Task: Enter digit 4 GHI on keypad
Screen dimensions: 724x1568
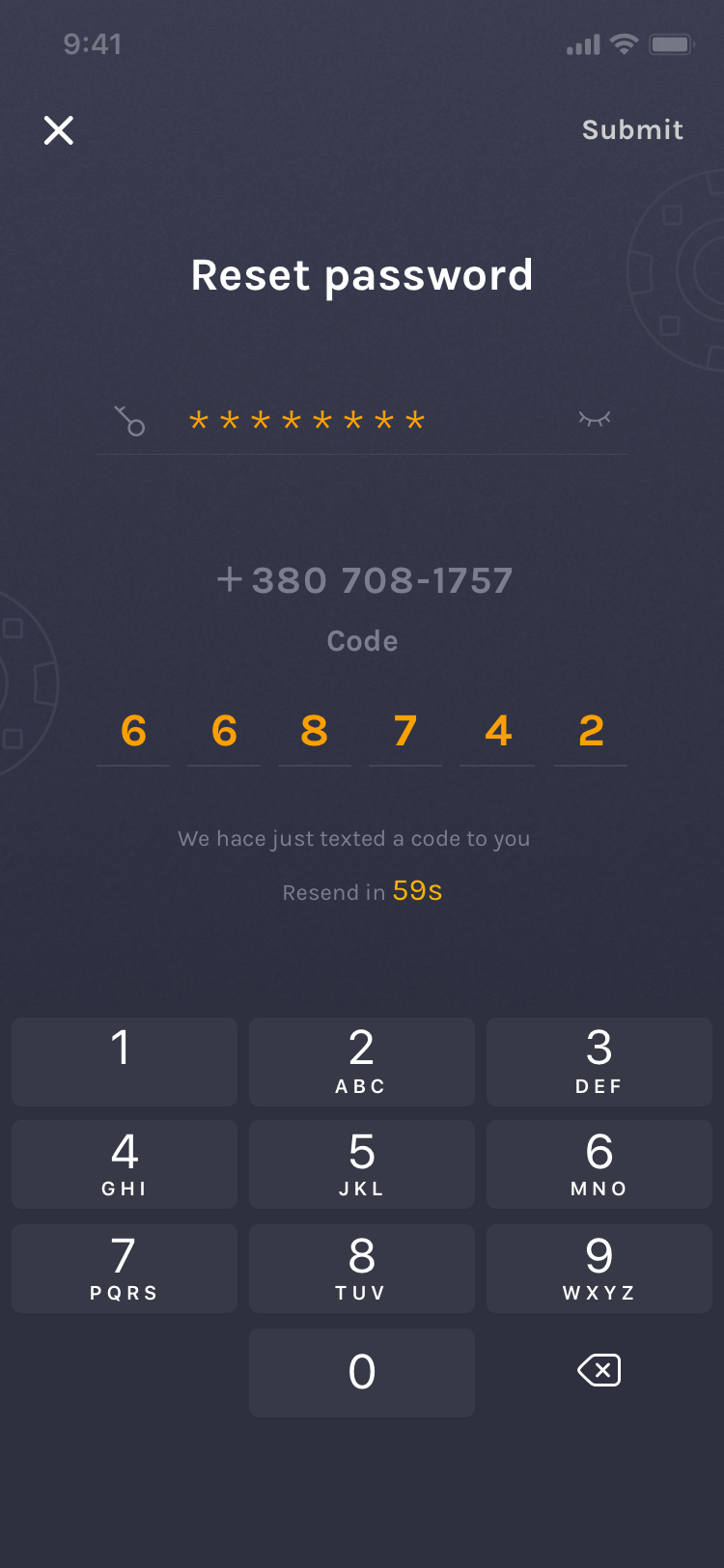Action: click(x=125, y=1164)
